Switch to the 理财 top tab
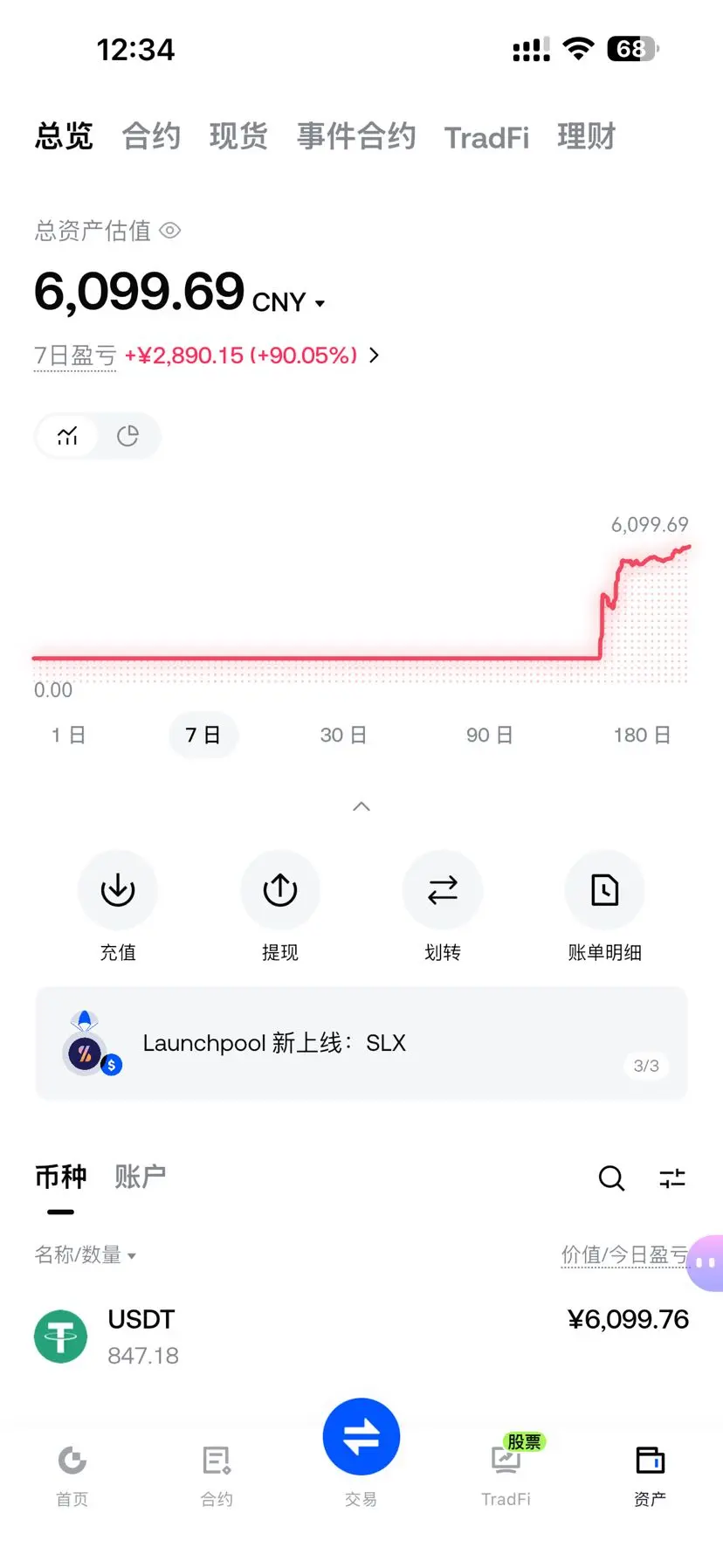This screenshot has height=1568, width=723. coord(587,136)
